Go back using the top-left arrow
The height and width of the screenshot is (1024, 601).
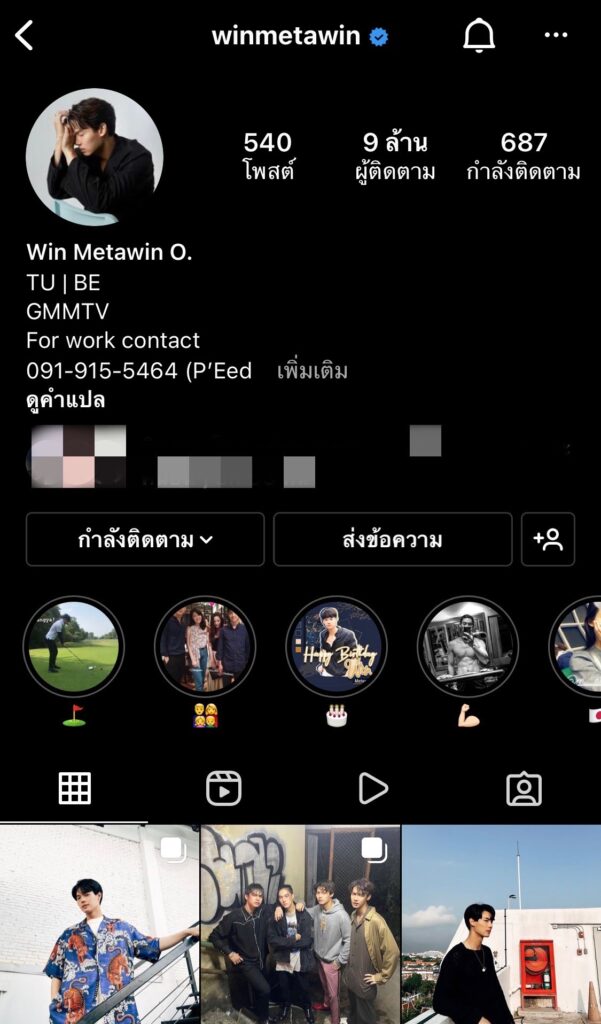[25, 36]
